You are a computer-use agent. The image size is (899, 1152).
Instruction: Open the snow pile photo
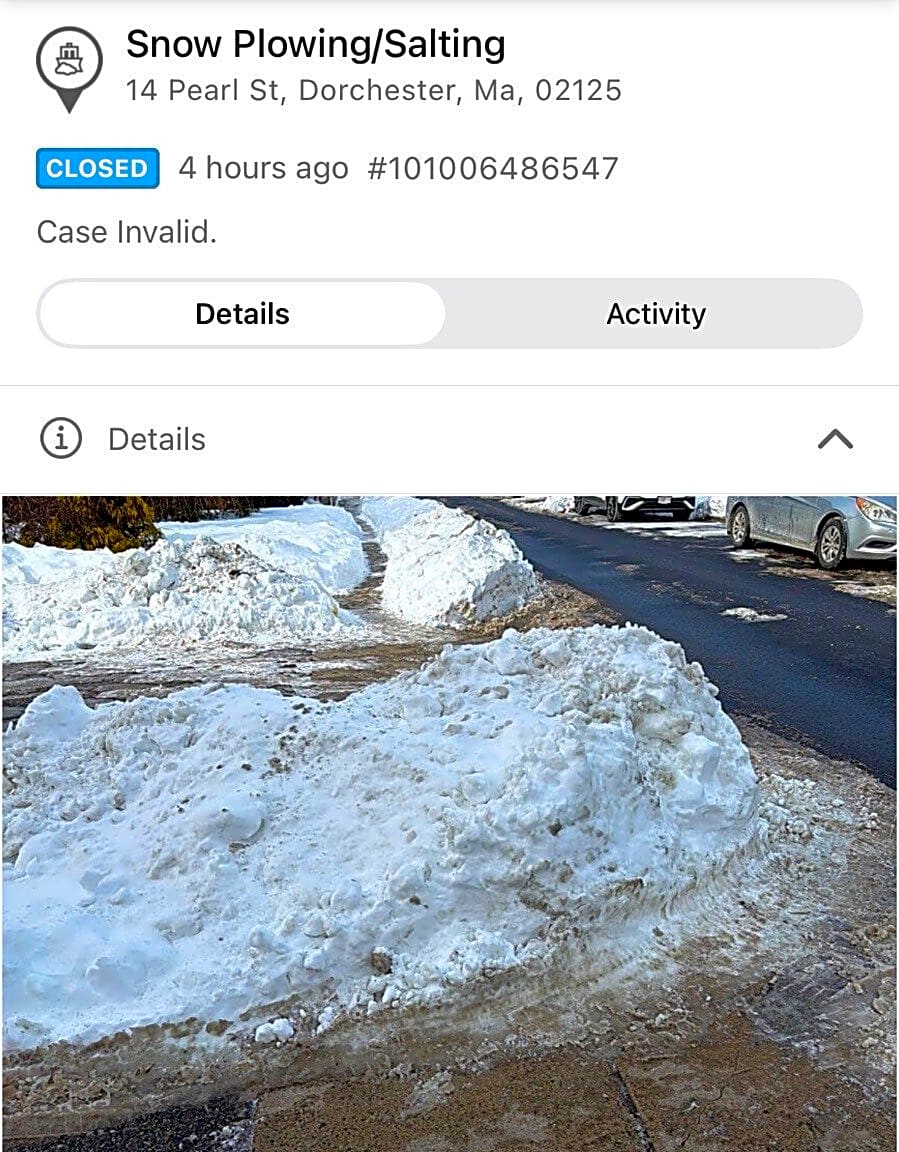tap(449, 822)
